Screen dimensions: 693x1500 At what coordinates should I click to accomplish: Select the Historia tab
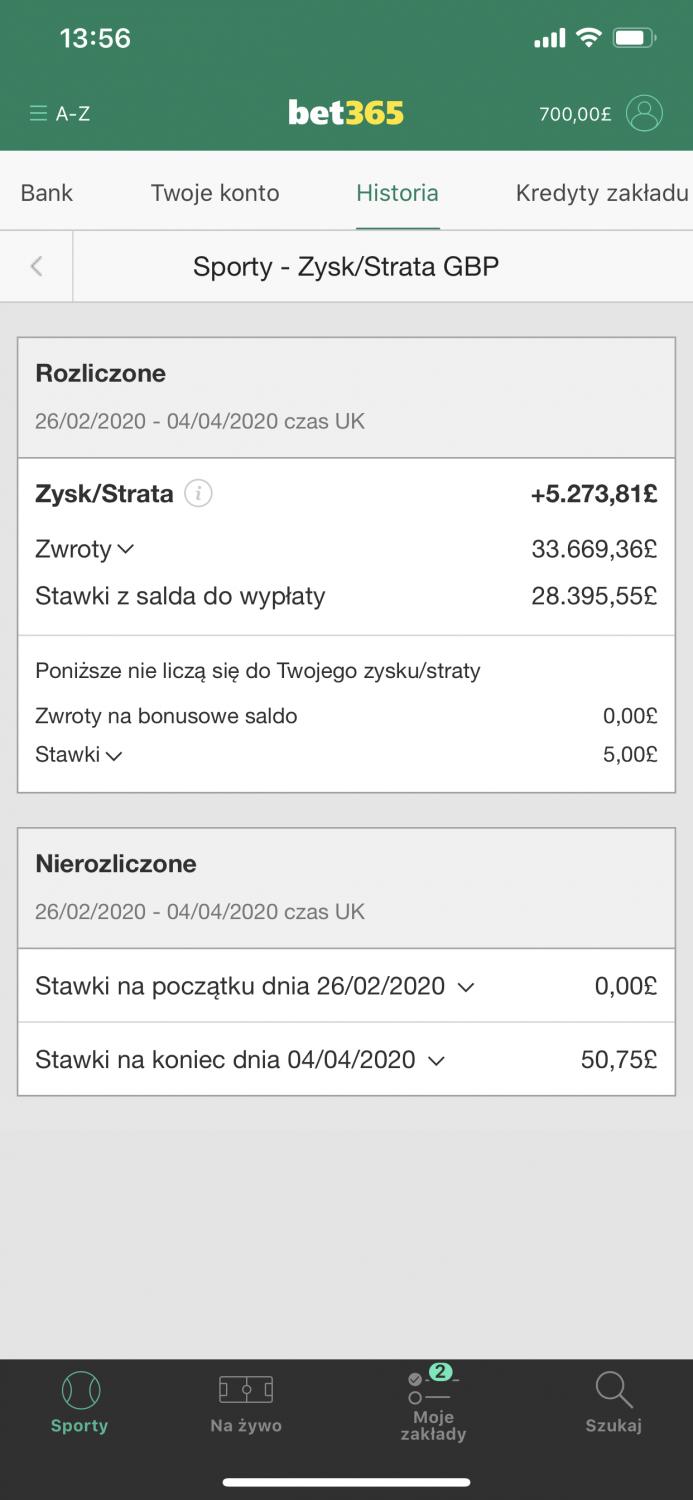coord(397,193)
